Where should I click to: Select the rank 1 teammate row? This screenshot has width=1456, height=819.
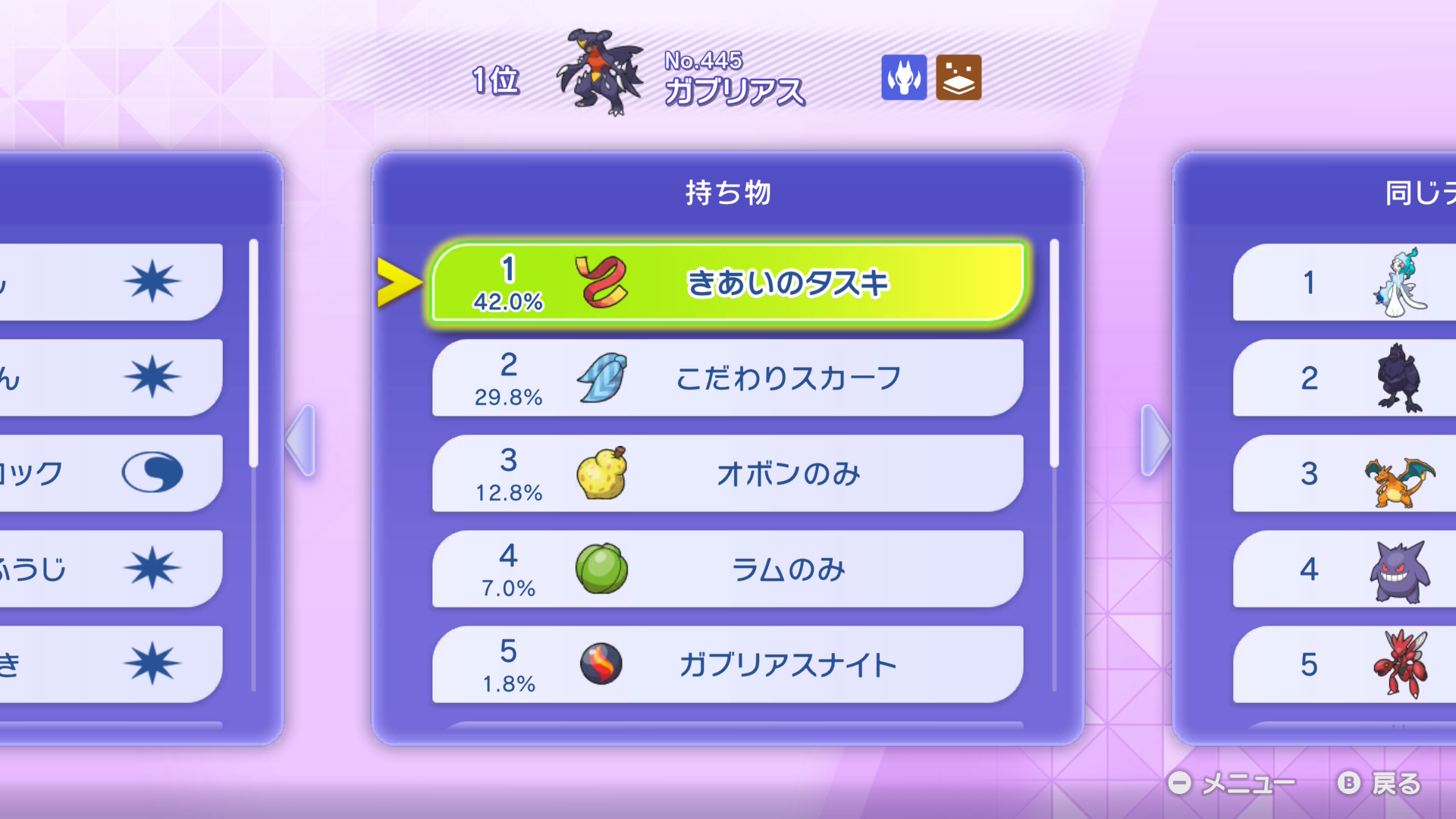[x=1345, y=282]
